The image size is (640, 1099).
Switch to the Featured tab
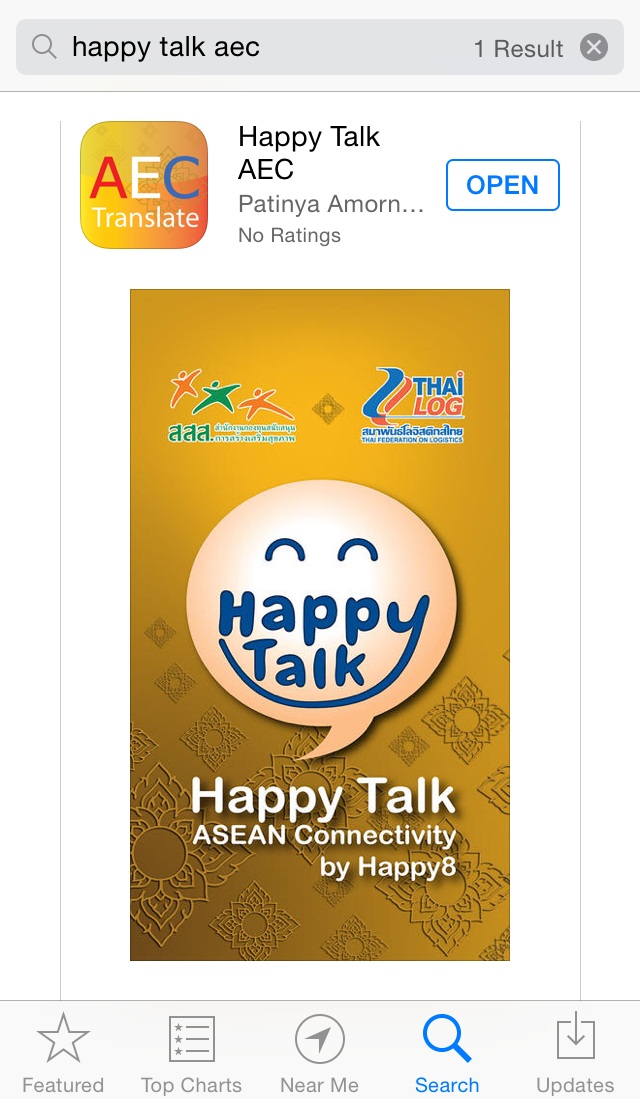point(63,1052)
